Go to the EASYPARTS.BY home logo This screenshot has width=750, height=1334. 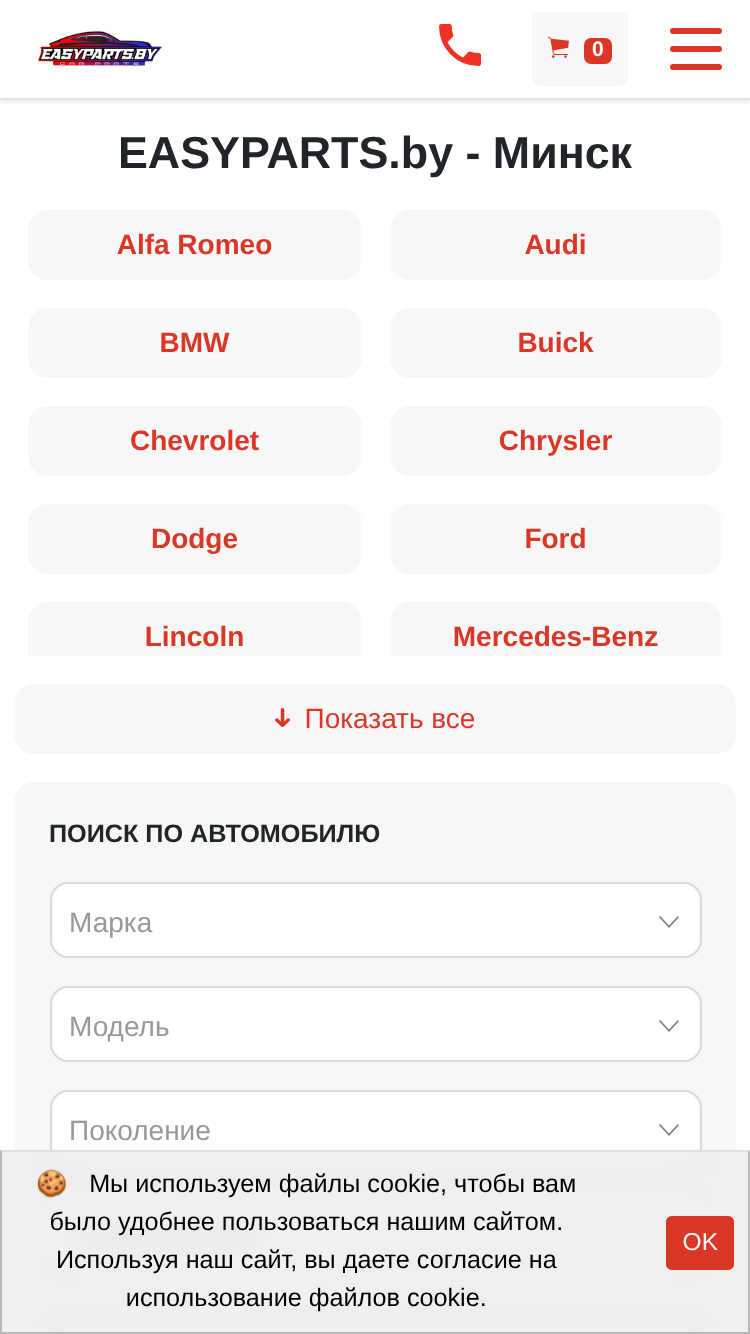click(100, 49)
